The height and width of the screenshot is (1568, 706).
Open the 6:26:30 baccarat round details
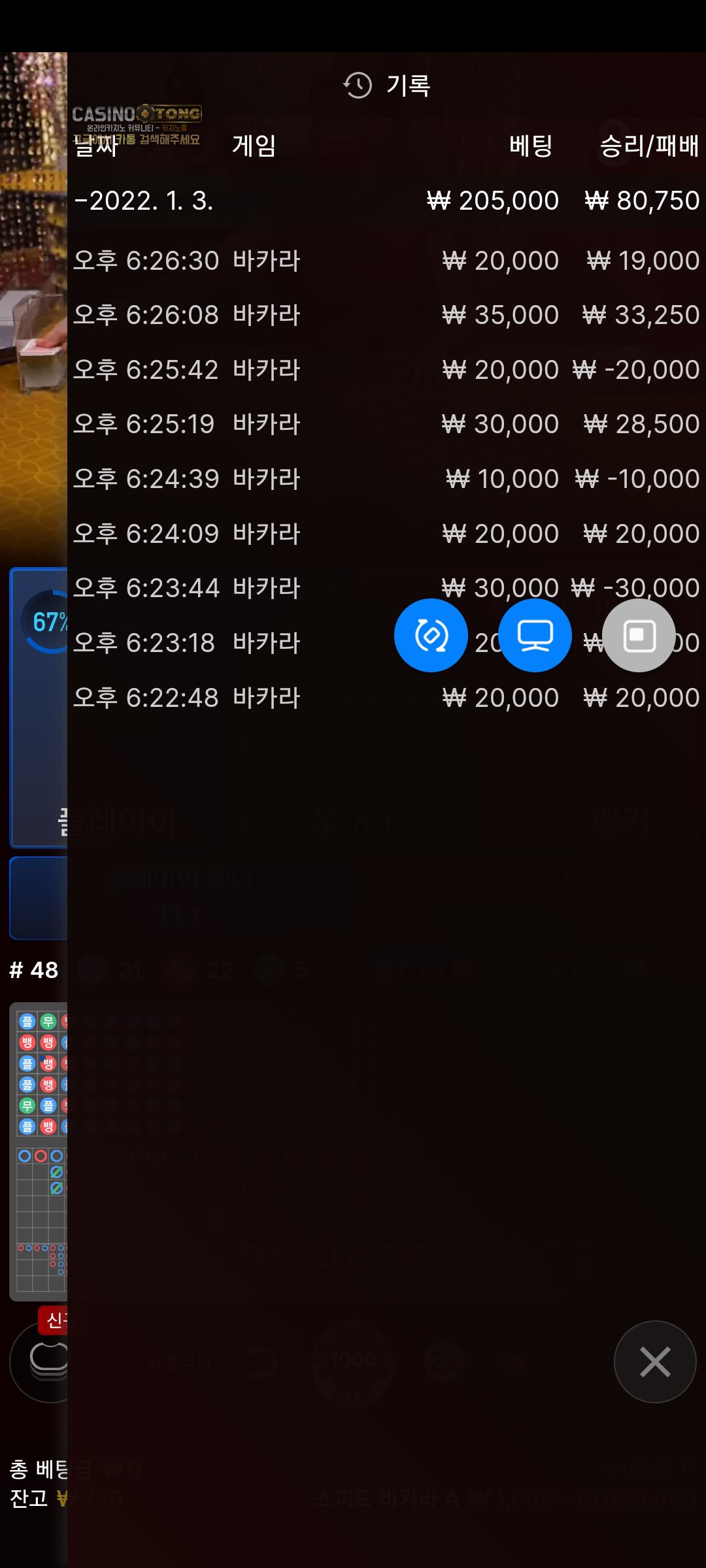point(386,261)
